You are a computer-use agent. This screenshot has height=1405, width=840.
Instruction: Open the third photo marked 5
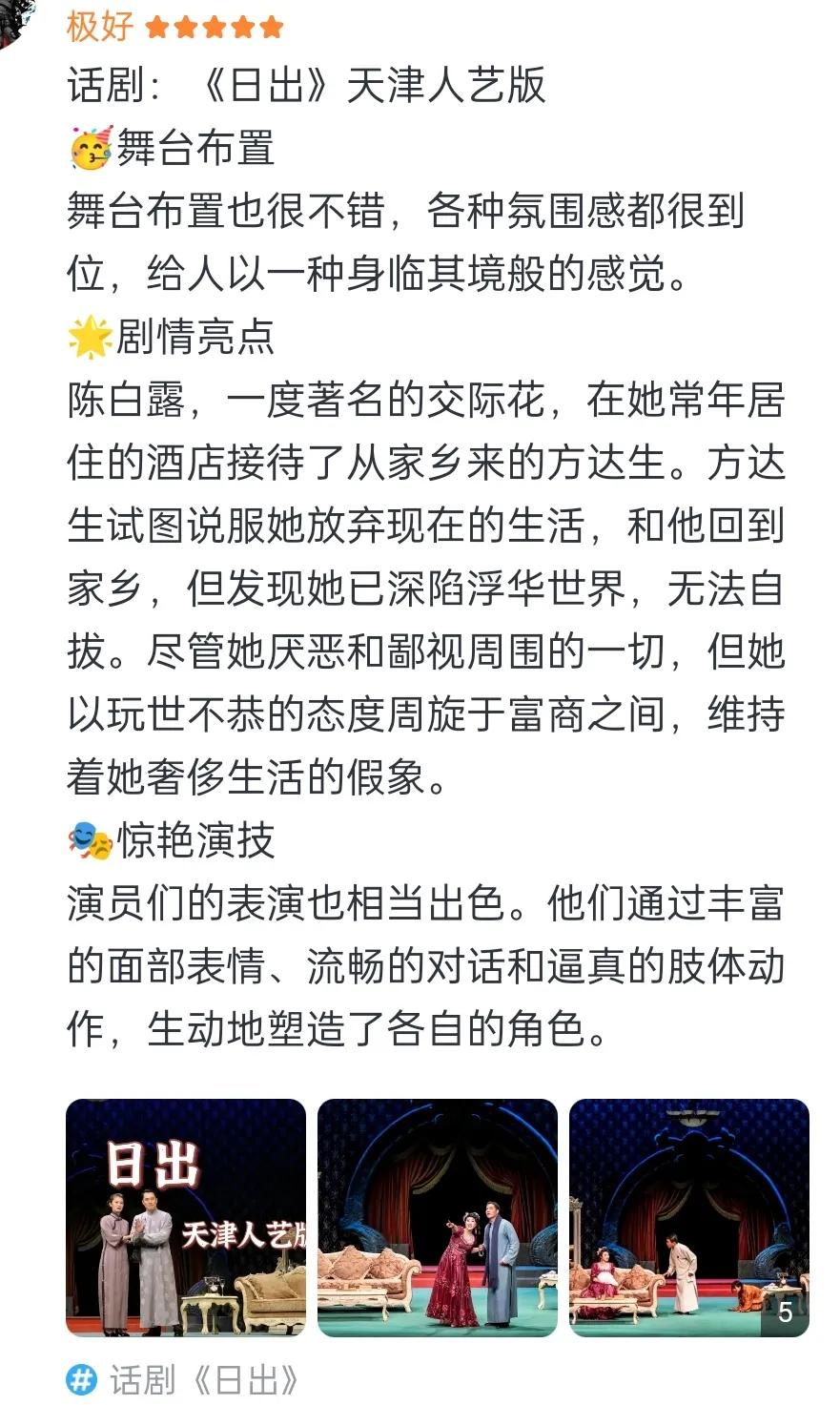(689, 1217)
